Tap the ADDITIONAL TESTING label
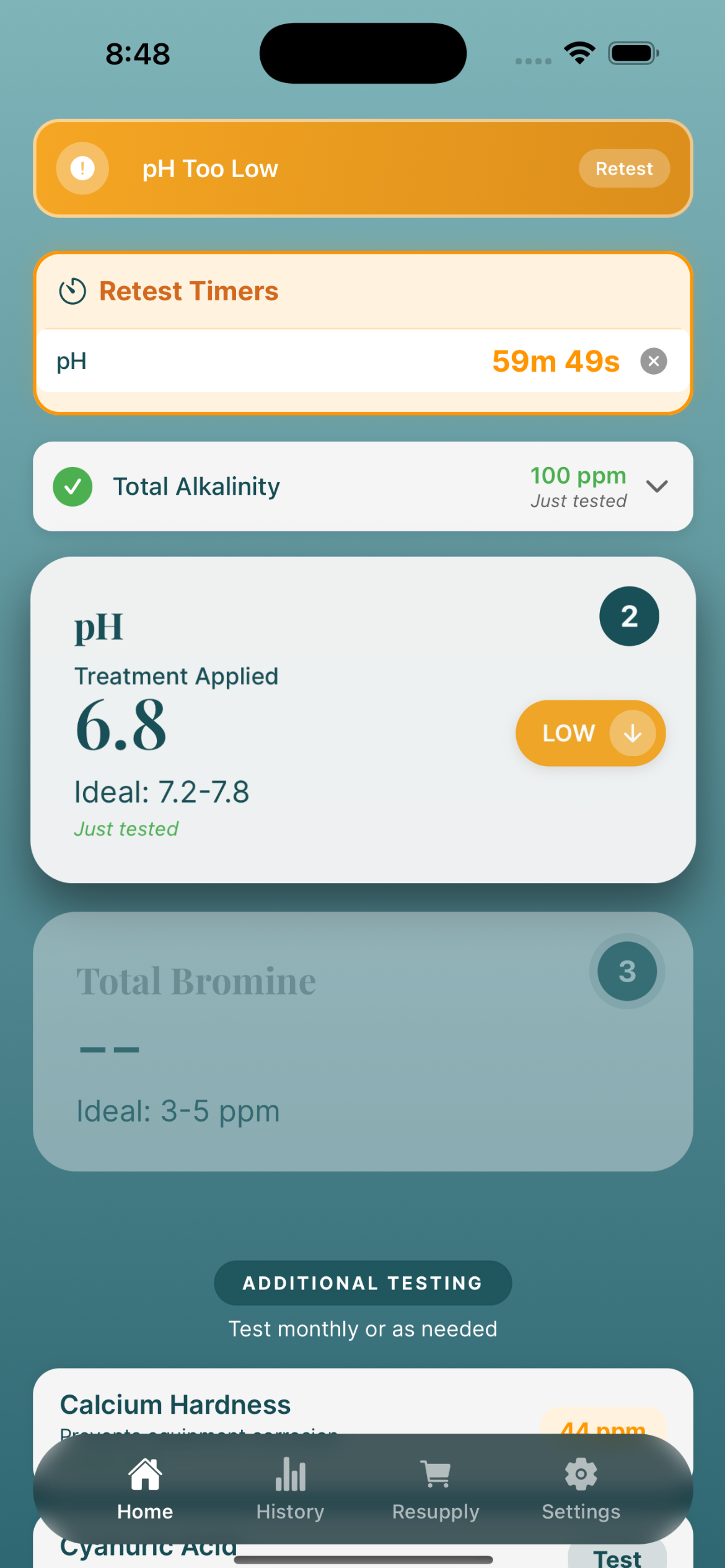This screenshot has height=1568, width=725. [x=362, y=1283]
